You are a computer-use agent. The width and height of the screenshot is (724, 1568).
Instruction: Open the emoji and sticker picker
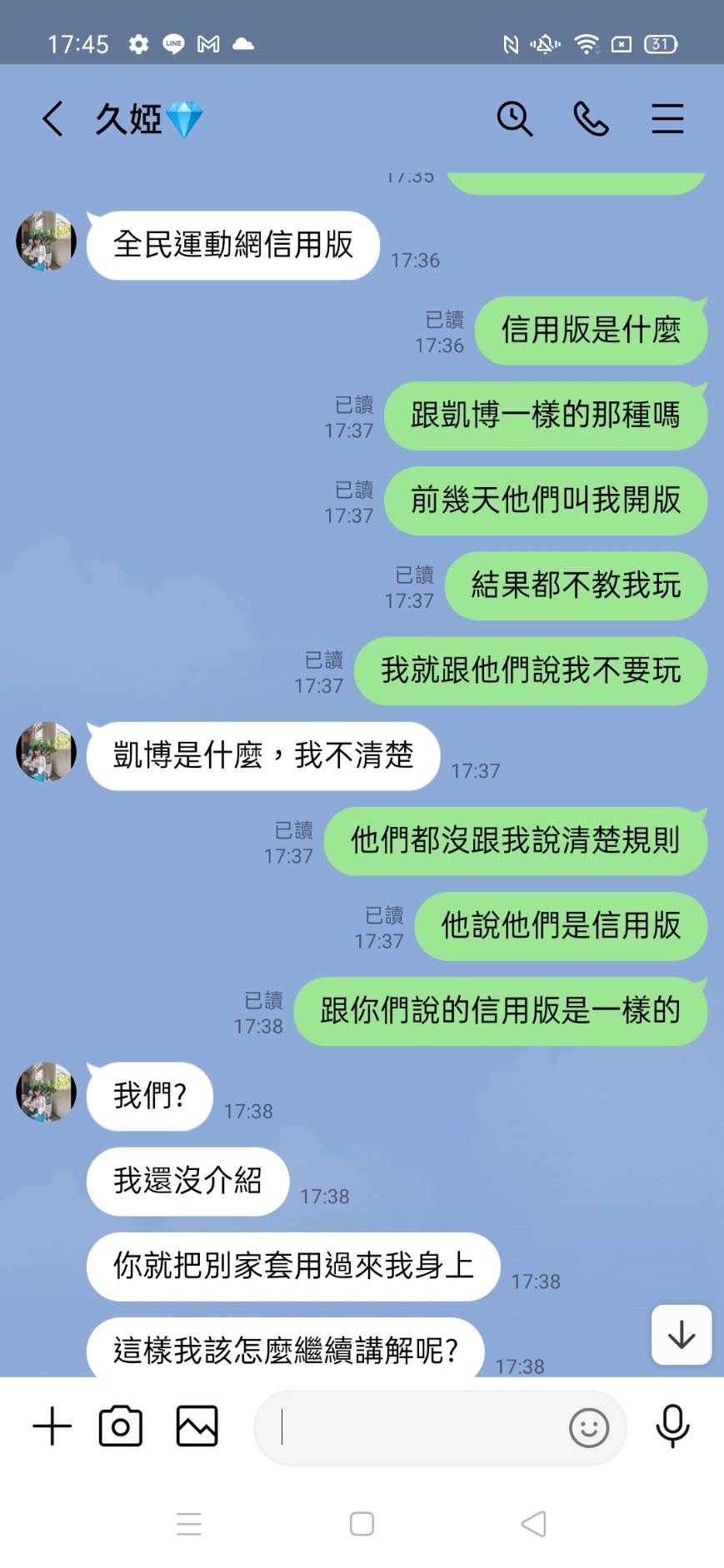point(588,1428)
